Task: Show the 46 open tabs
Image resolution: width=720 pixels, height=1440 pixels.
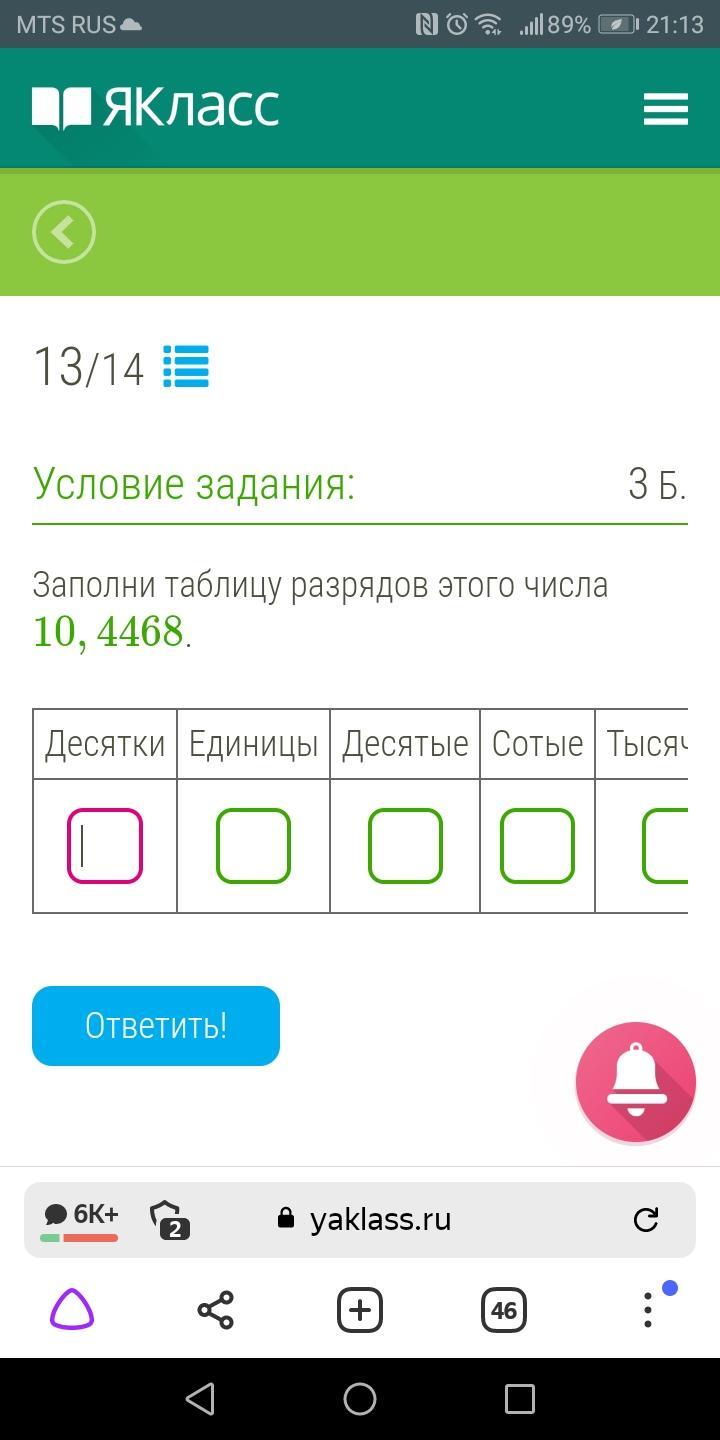Action: pos(504,1310)
